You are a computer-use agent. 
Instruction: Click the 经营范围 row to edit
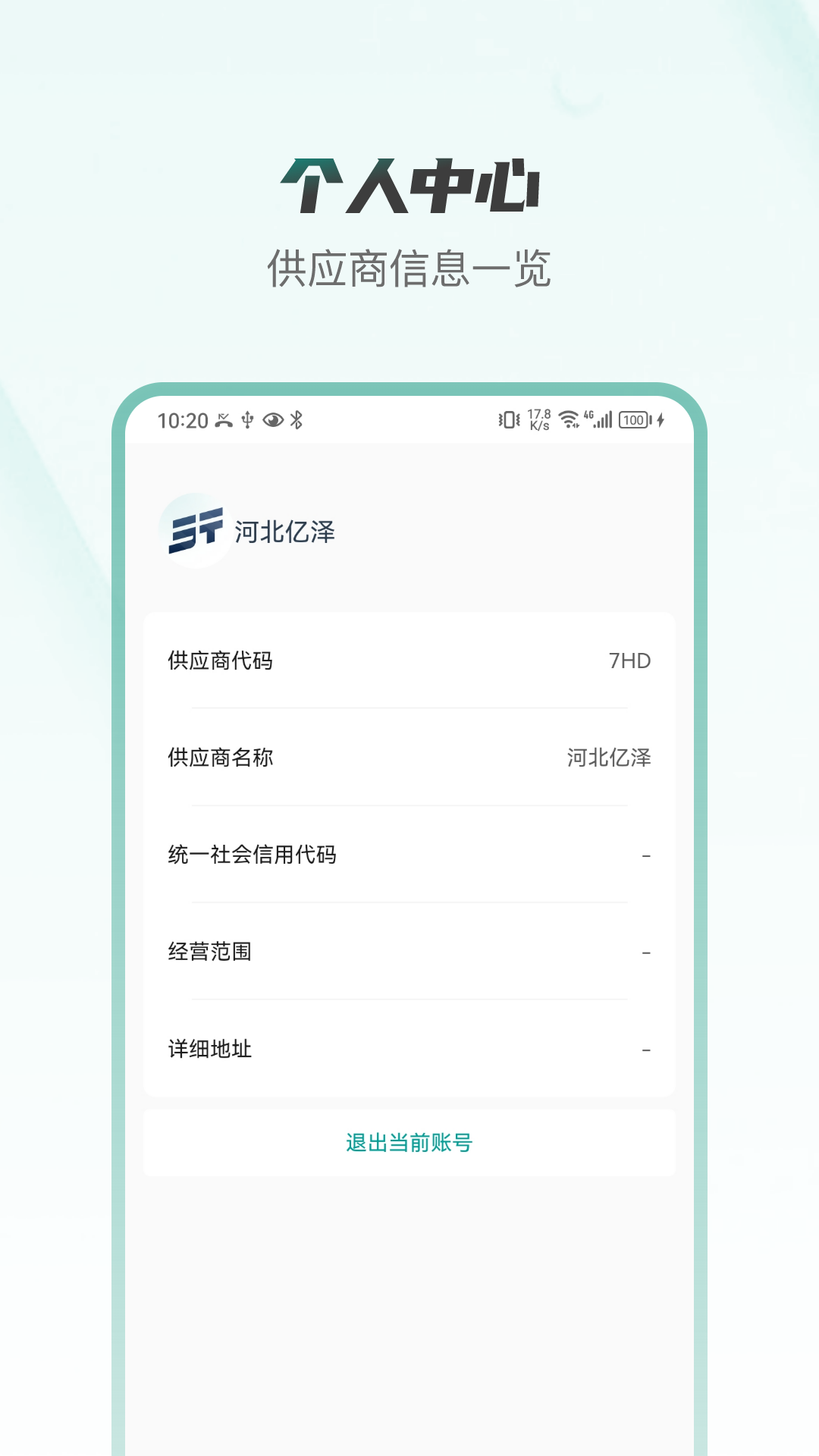(x=409, y=952)
